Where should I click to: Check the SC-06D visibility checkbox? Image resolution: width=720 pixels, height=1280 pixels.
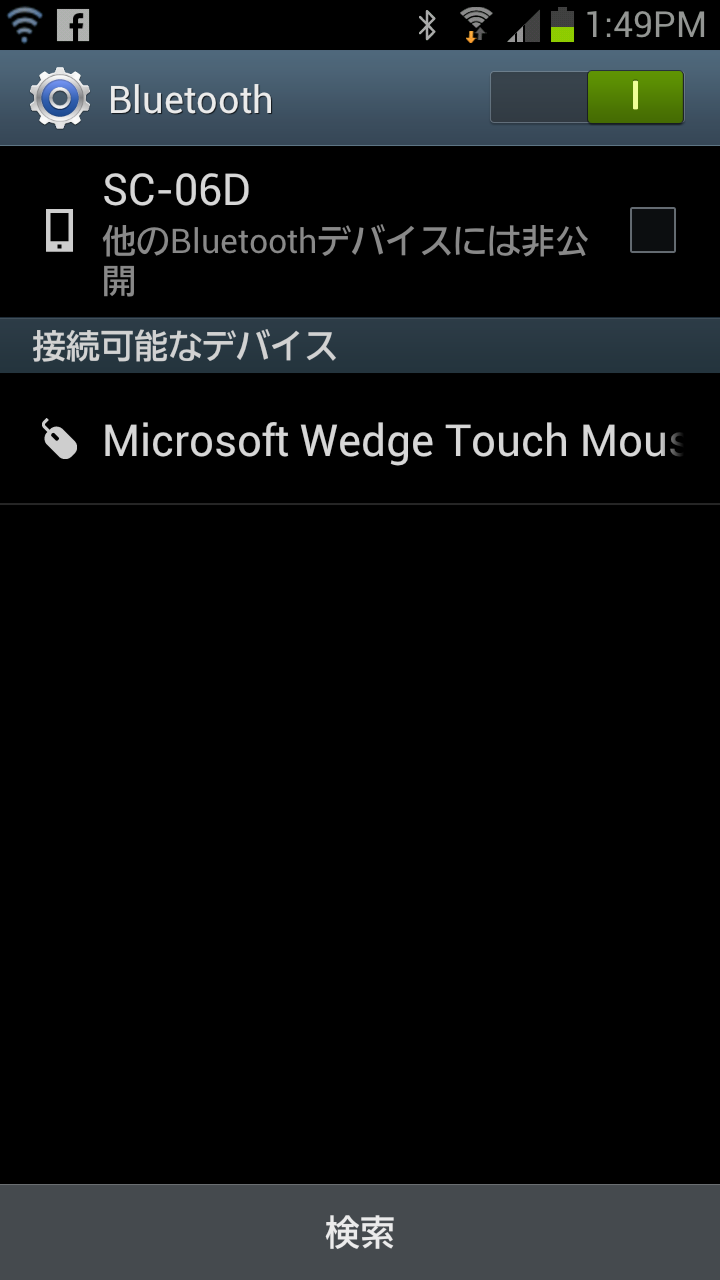tap(652, 230)
